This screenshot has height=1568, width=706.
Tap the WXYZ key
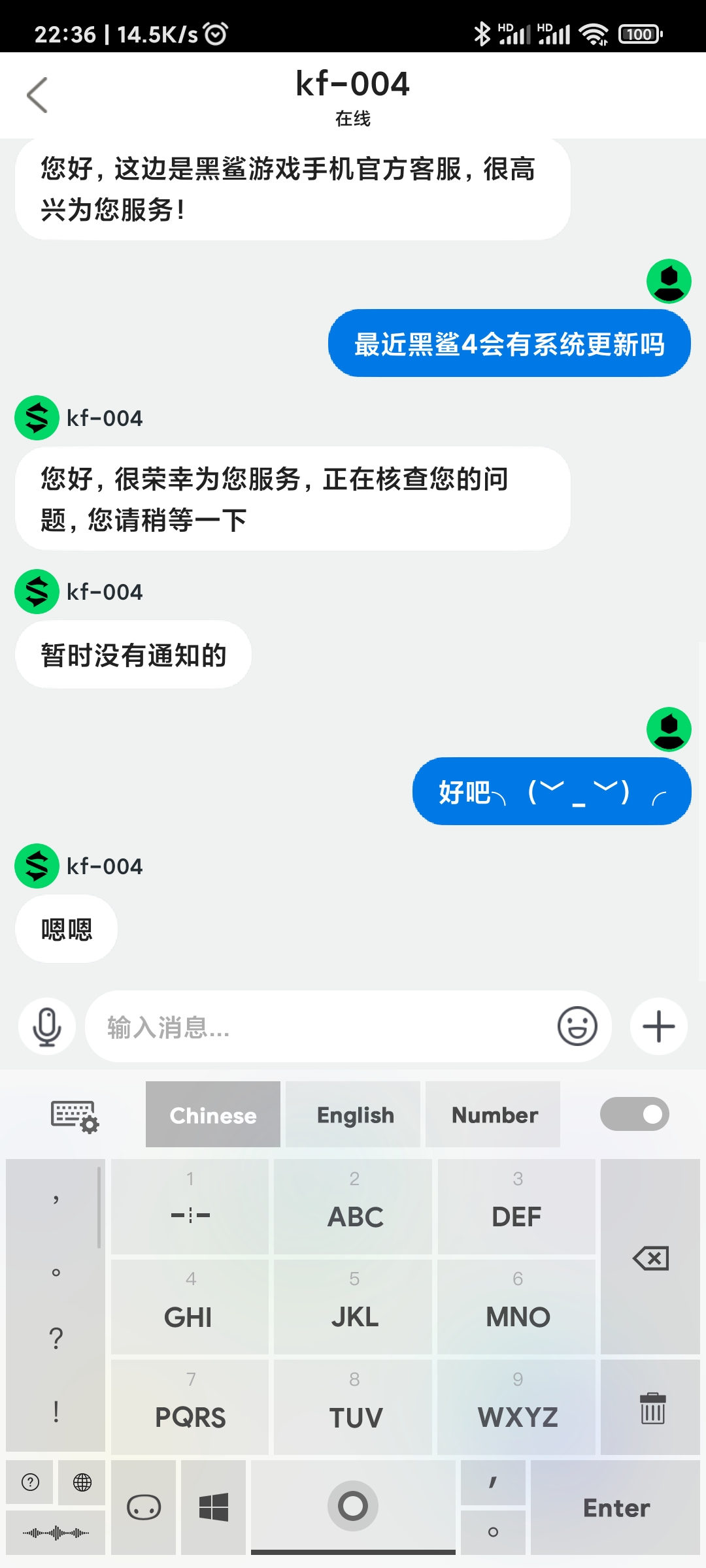[517, 1407]
